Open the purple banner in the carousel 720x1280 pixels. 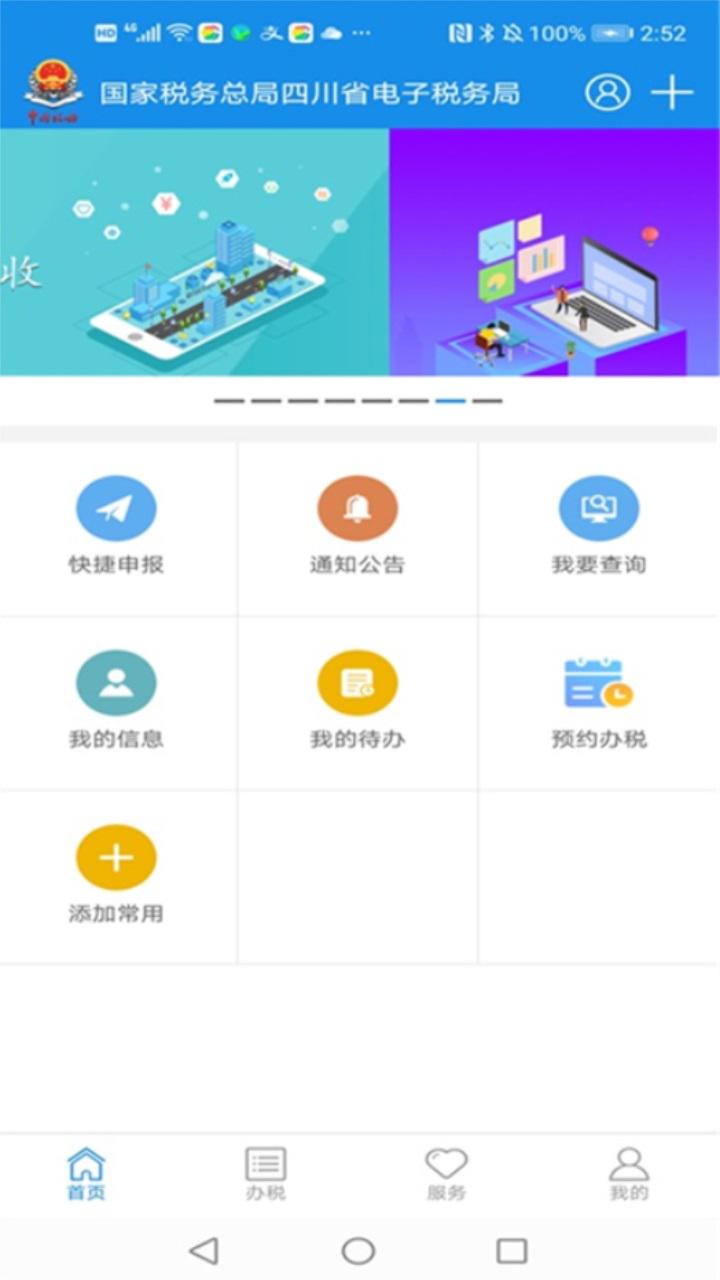pyautogui.click(x=554, y=252)
